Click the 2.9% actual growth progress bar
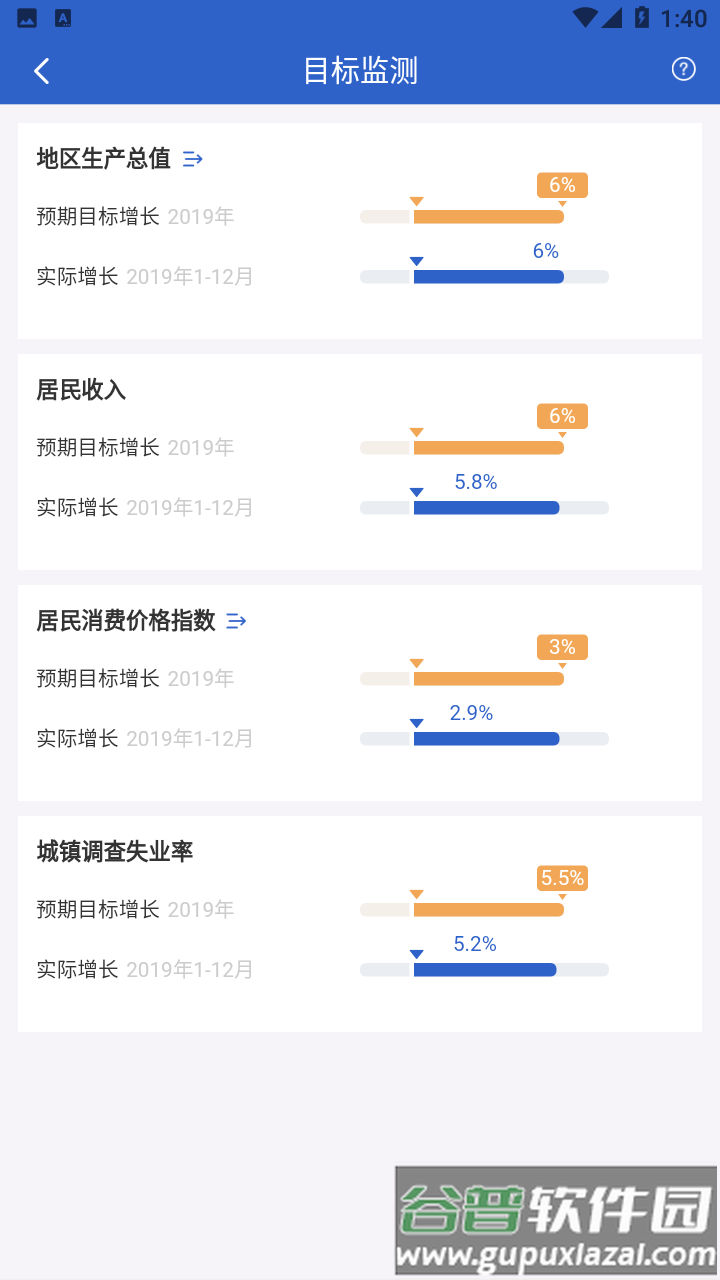Image resolution: width=720 pixels, height=1280 pixels. [486, 738]
